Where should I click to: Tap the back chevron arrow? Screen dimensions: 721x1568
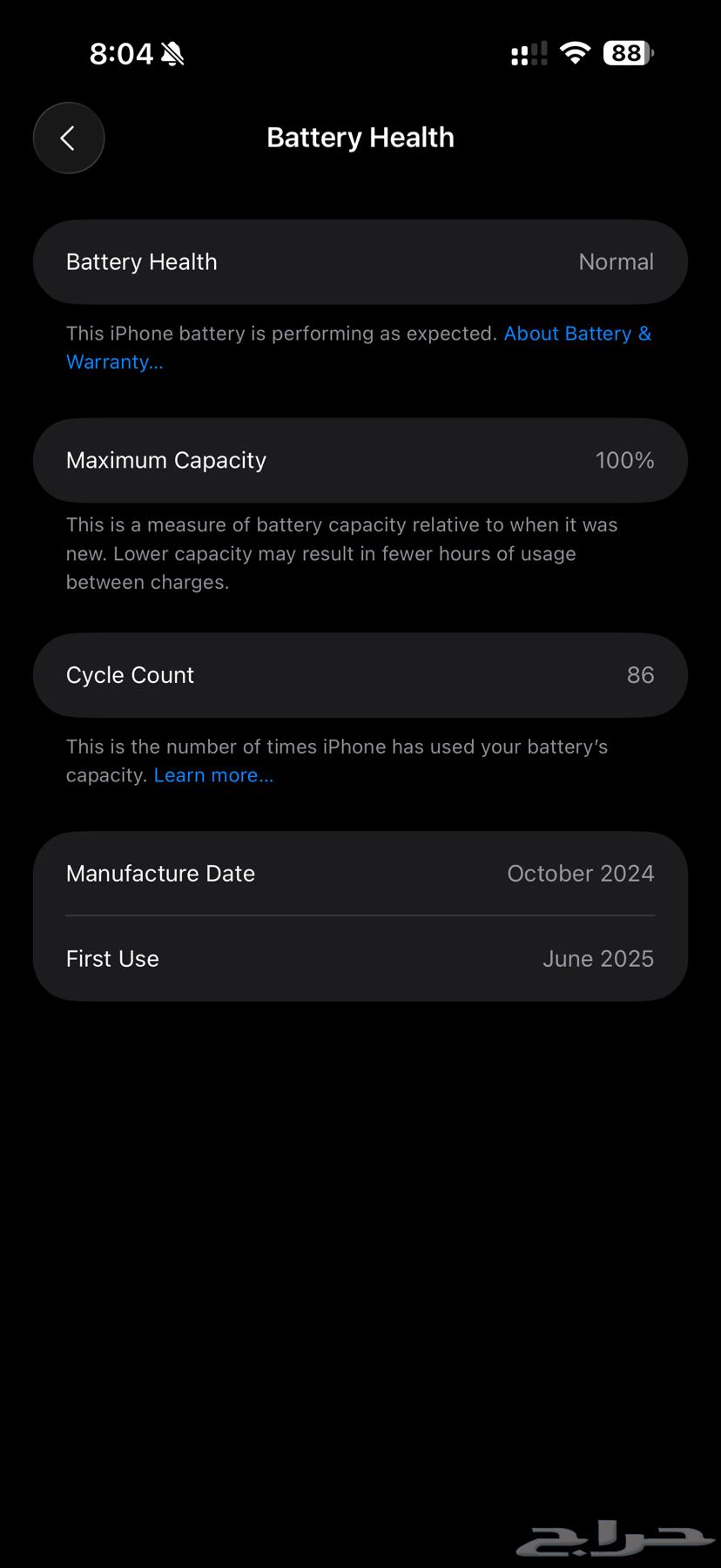69,138
